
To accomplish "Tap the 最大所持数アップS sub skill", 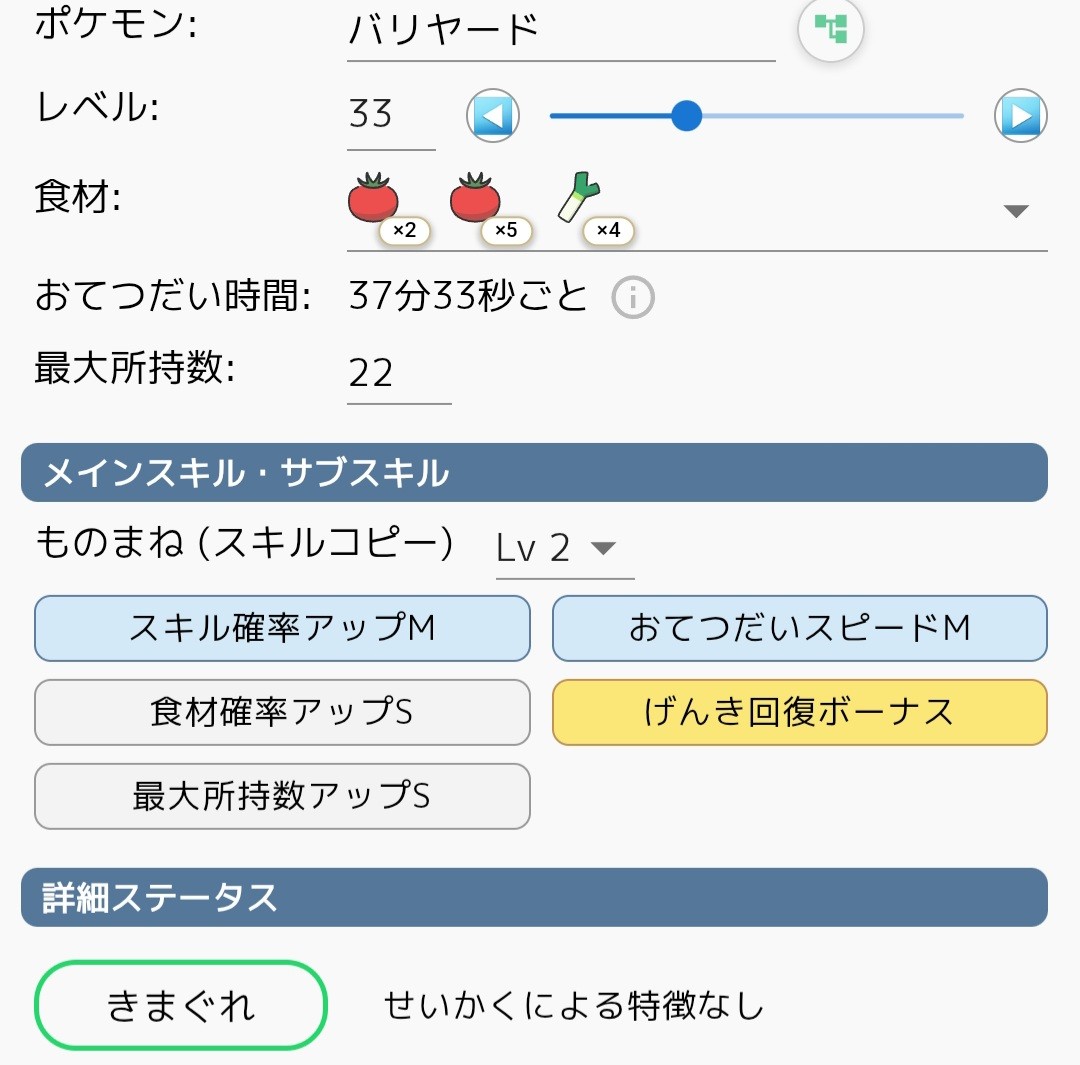I will 282,796.
